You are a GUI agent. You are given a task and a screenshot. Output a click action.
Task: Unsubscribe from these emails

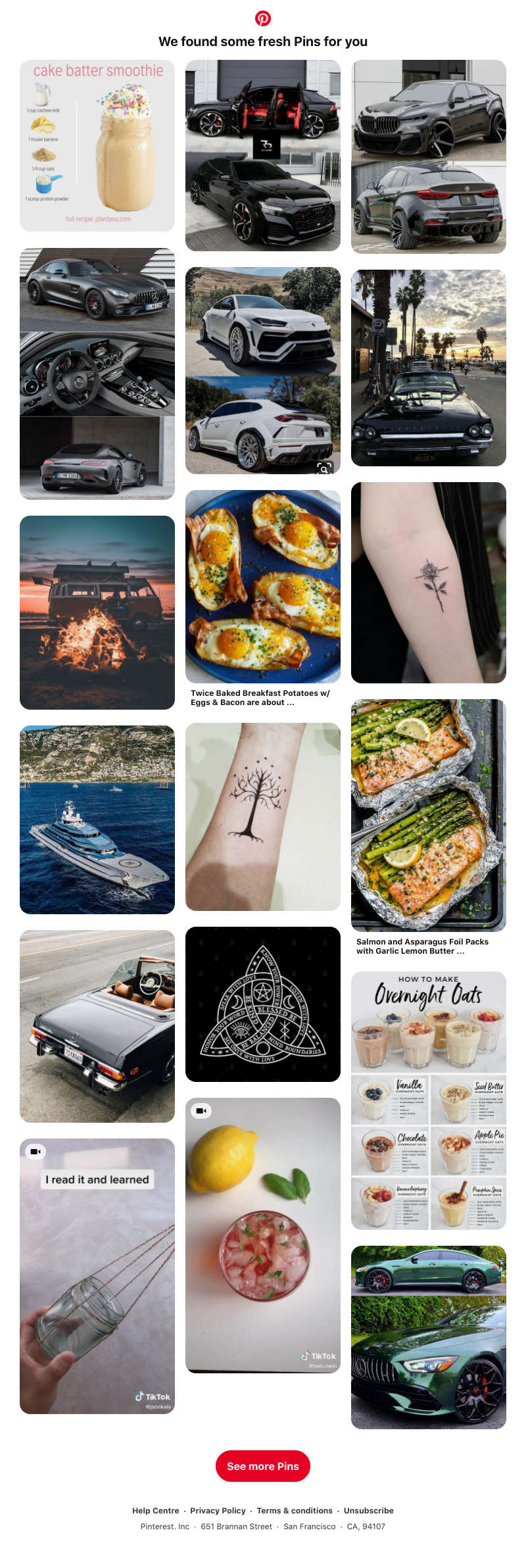pyautogui.click(x=368, y=1511)
